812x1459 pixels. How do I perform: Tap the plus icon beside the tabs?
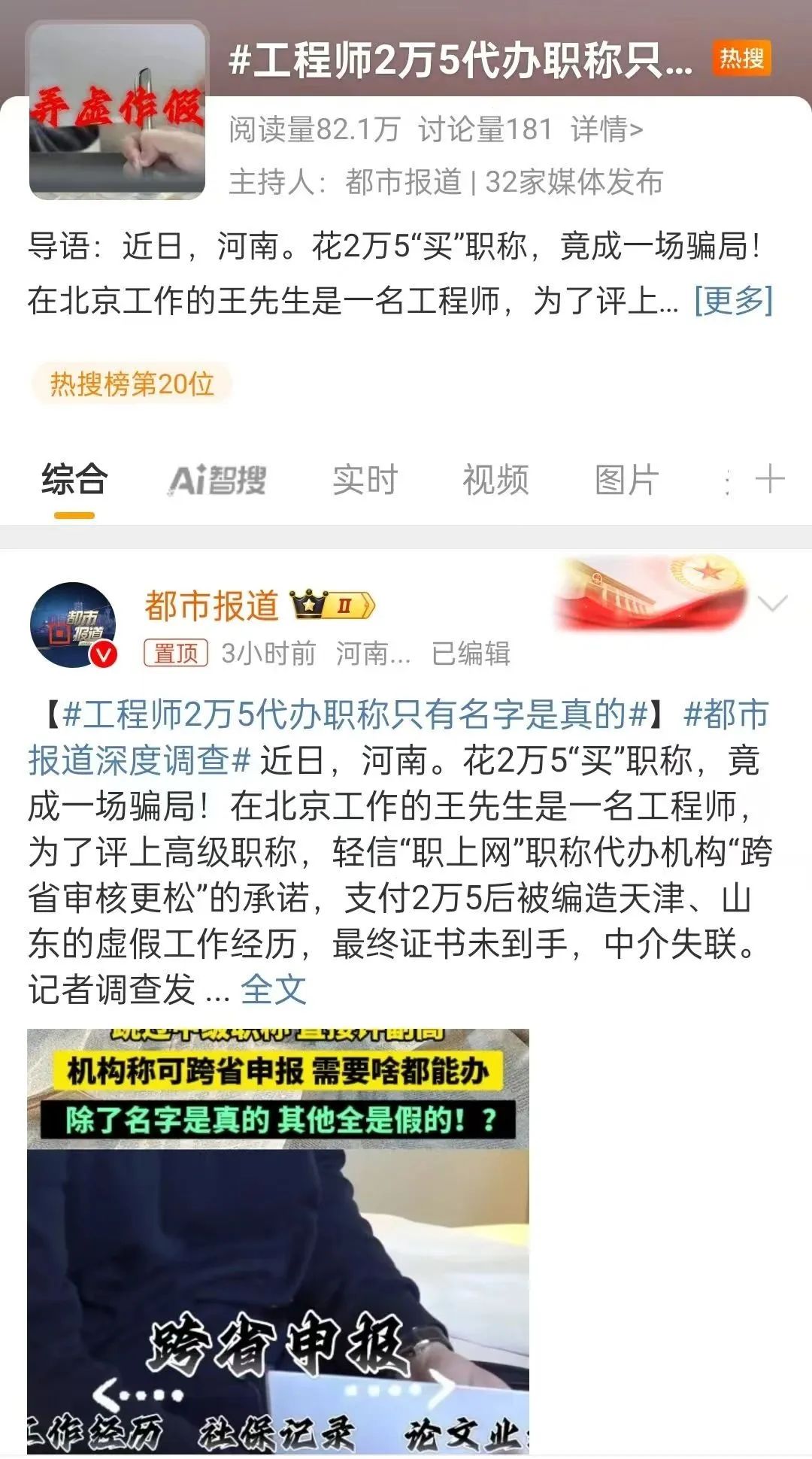pyautogui.click(x=769, y=479)
